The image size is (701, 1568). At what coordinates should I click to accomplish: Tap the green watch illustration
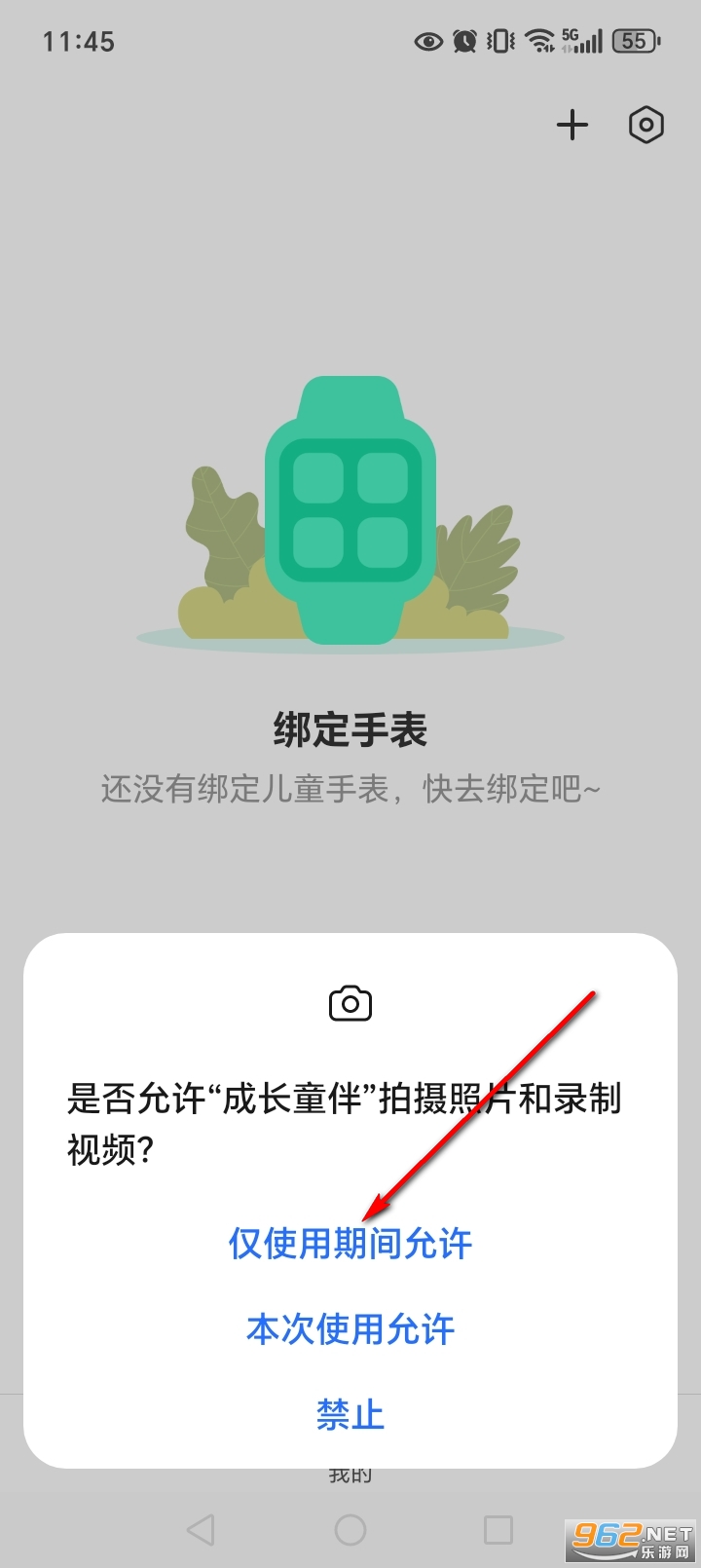pos(350,506)
